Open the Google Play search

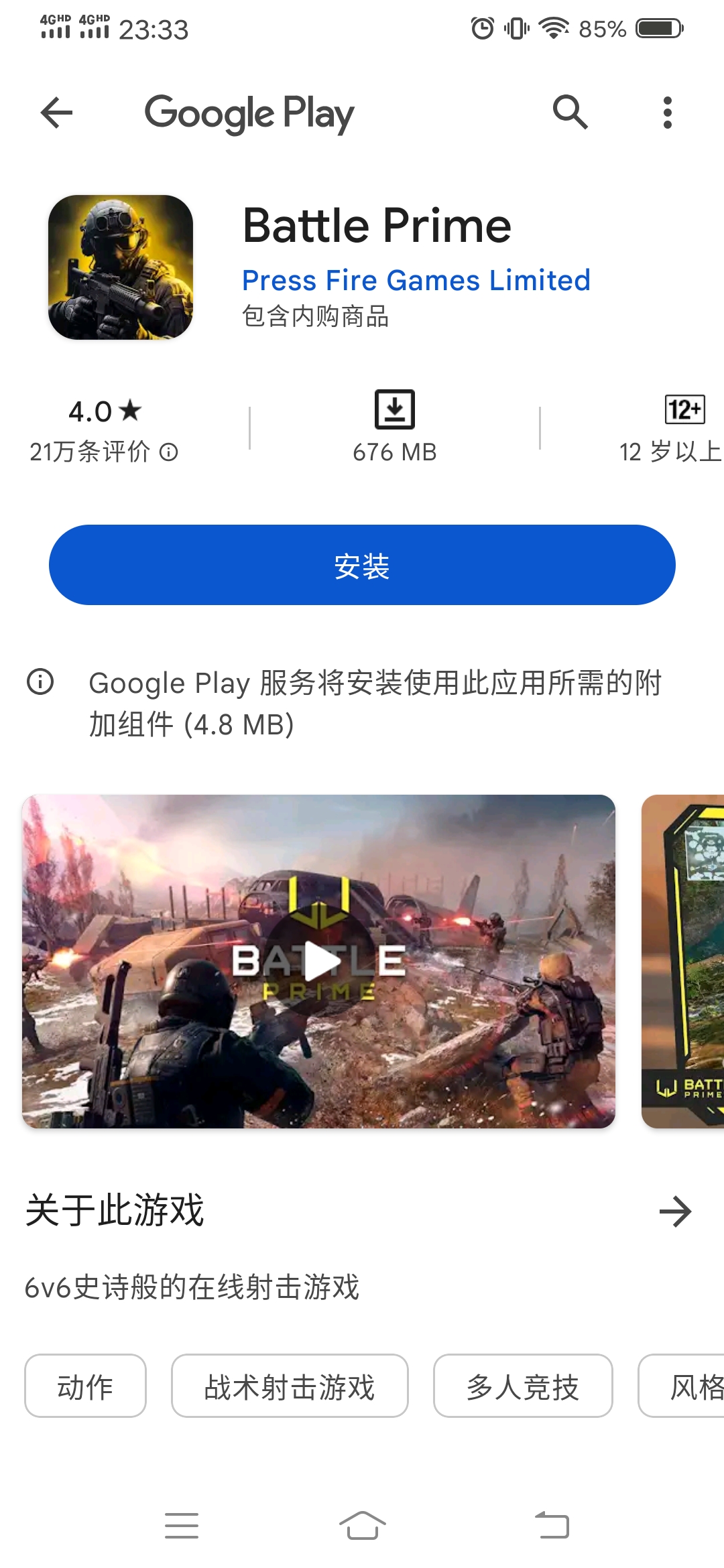(570, 113)
